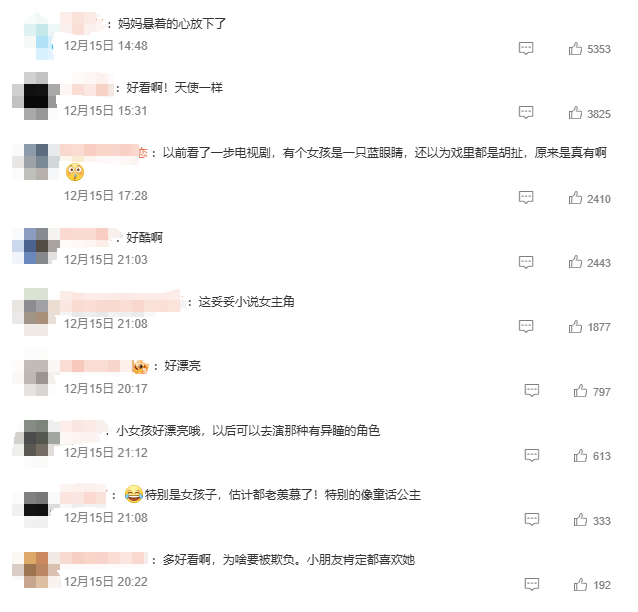
Task: Like the comment 妈妈悬着的心放下了
Action: pos(576,48)
